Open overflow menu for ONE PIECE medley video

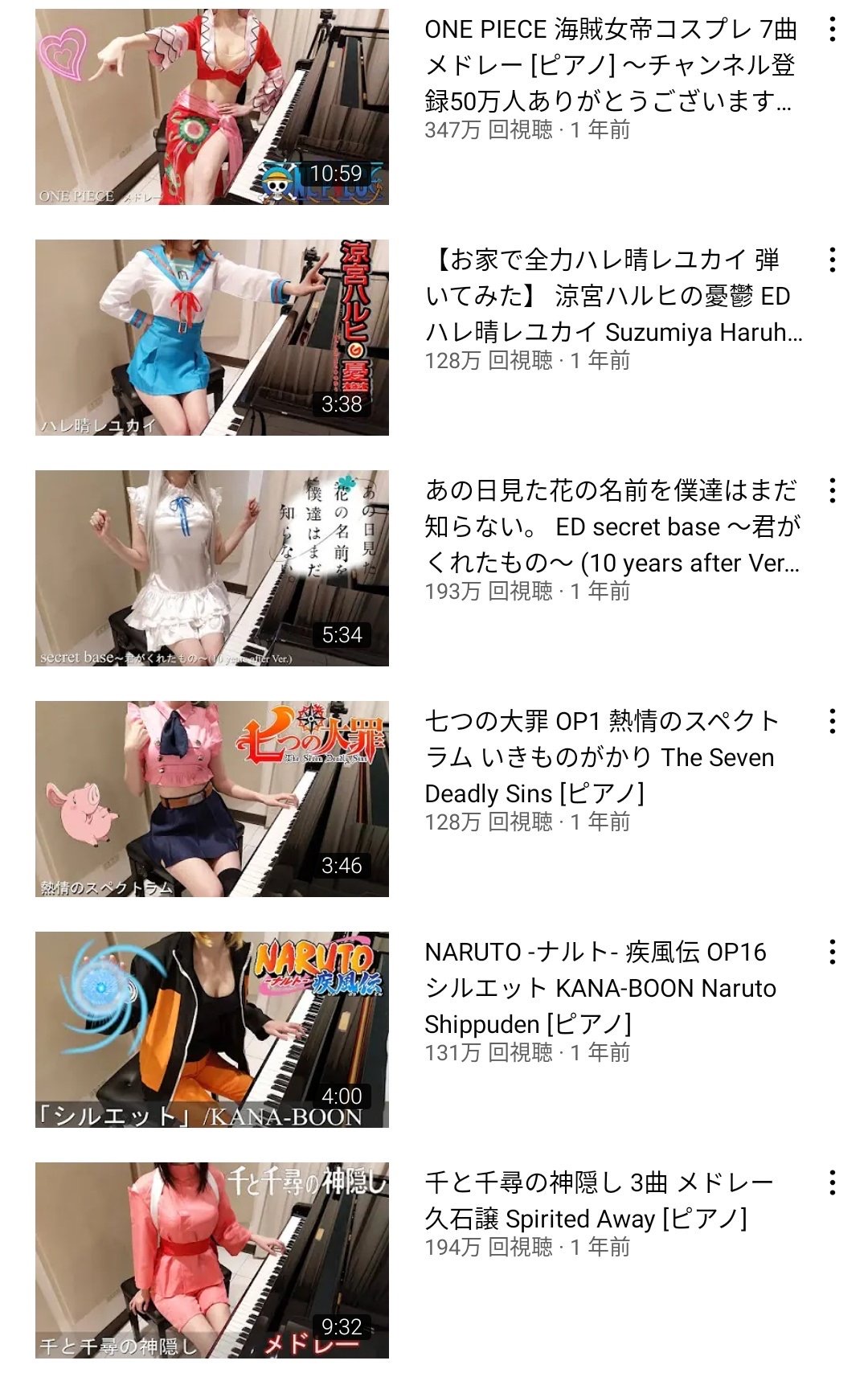point(832,30)
